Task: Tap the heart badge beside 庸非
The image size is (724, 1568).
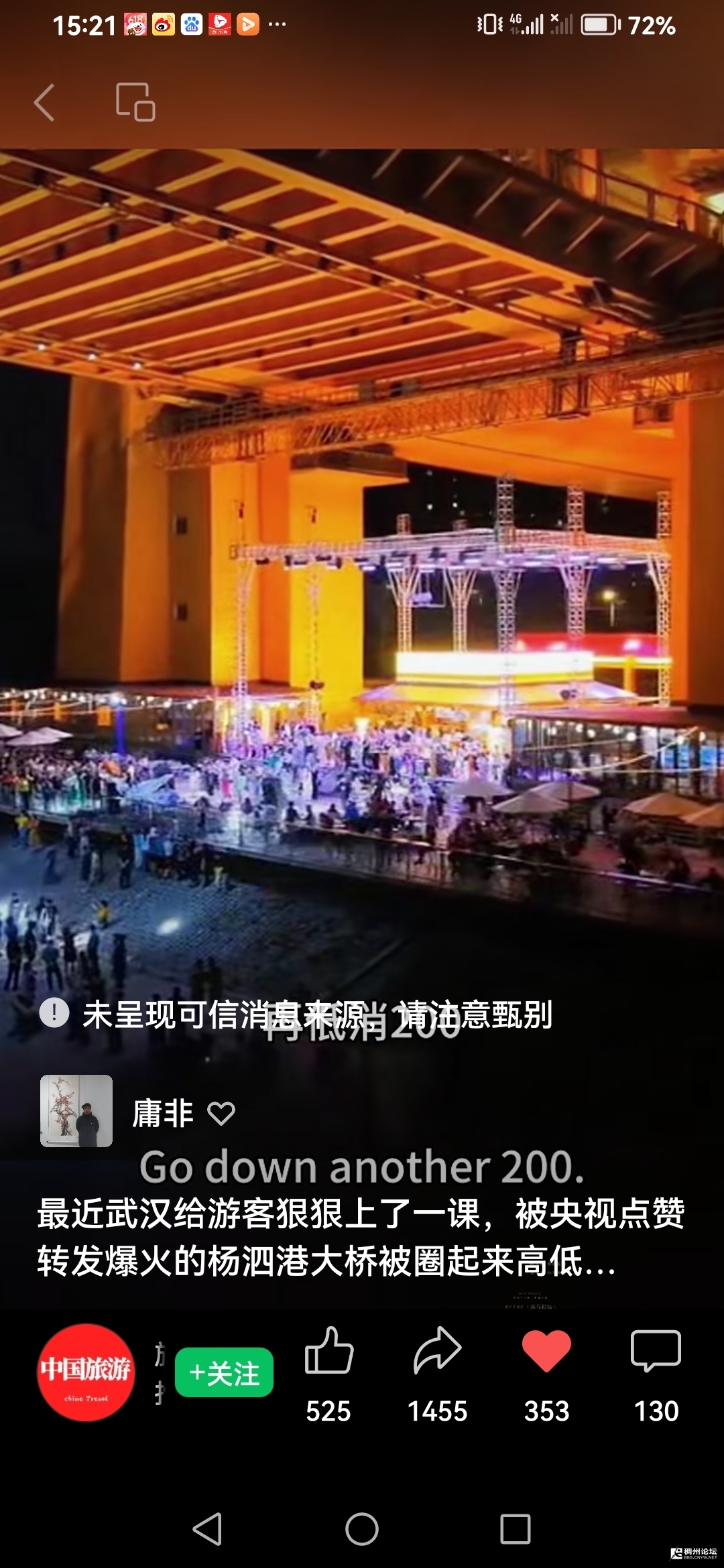Action: [221, 1114]
